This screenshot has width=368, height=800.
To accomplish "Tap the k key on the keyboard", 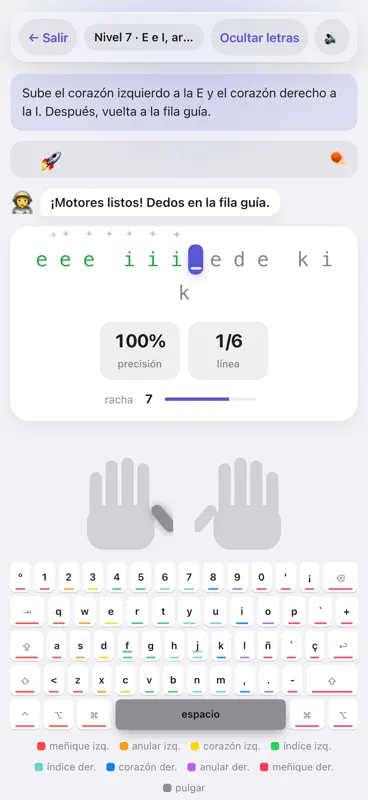I will coord(221,646).
